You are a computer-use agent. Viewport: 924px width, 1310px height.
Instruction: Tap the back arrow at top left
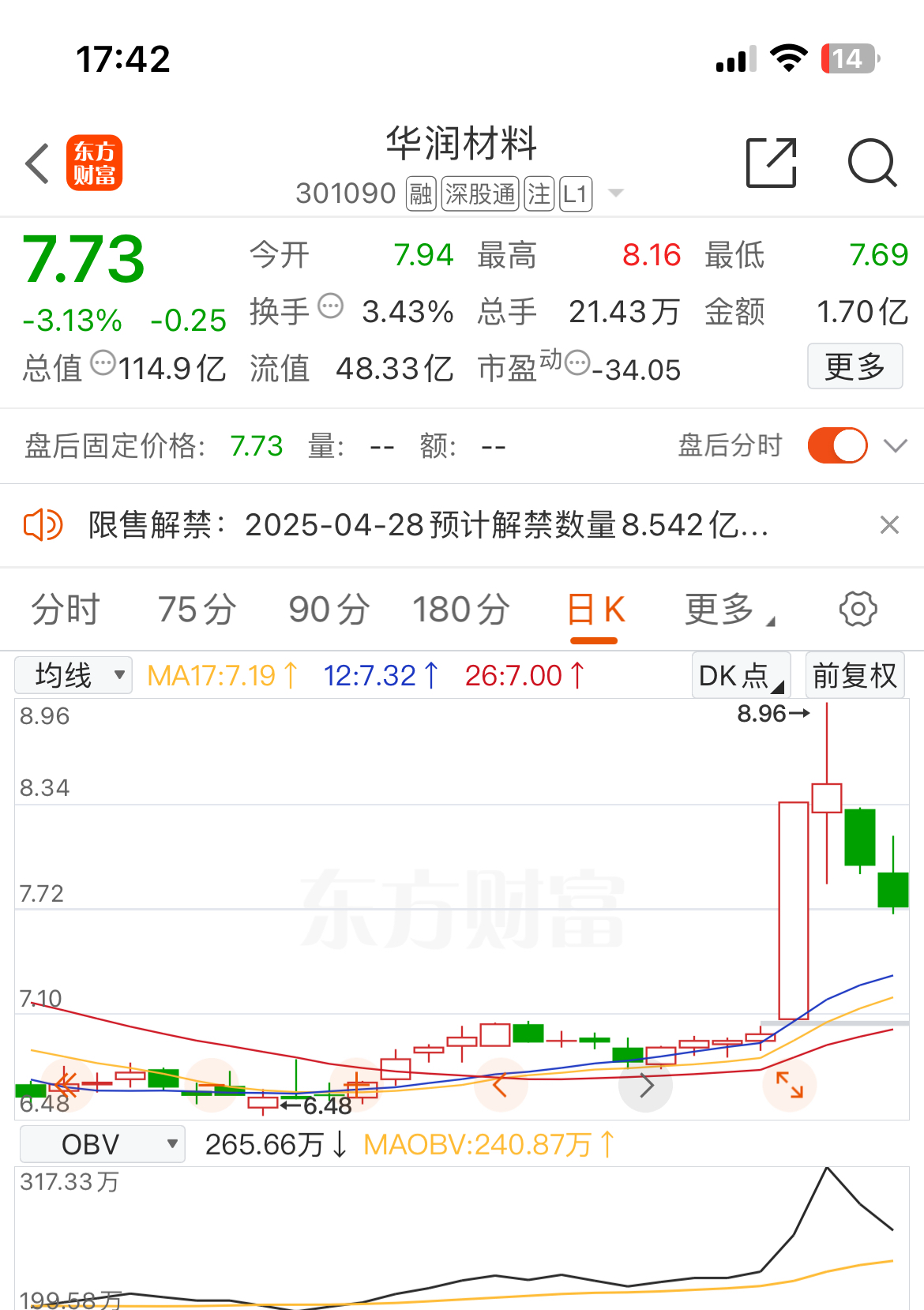click(x=35, y=161)
